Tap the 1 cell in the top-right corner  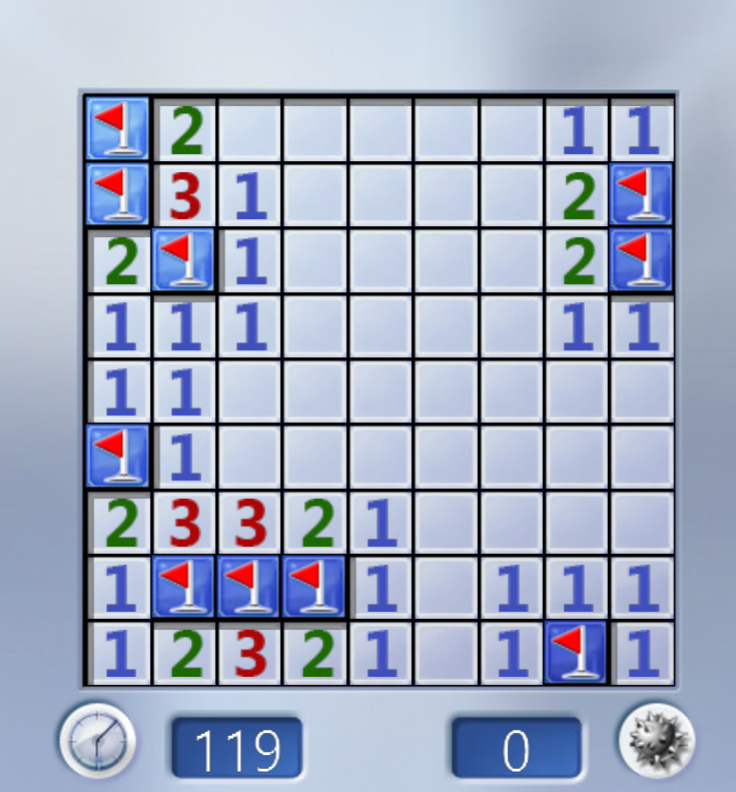click(x=642, y=130)
